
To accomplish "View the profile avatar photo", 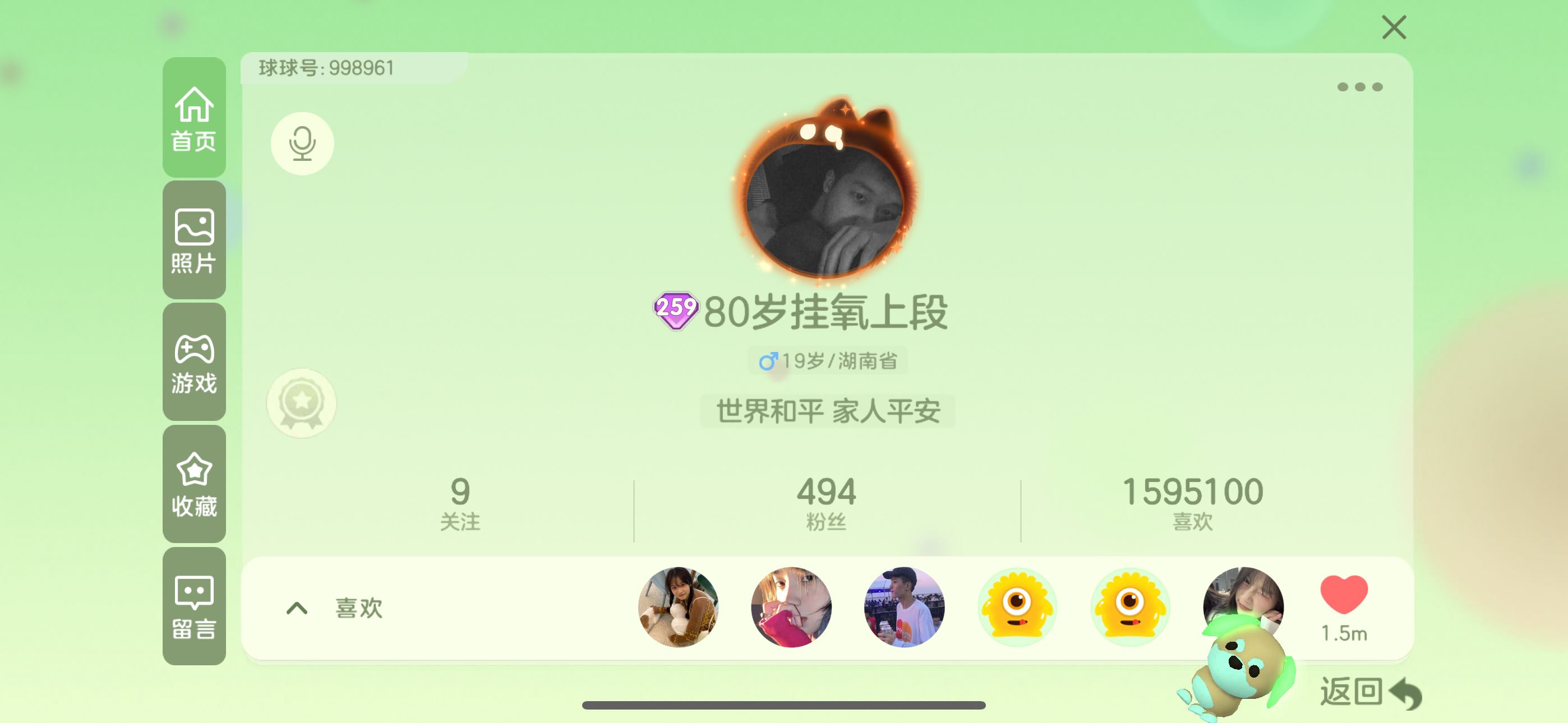I will click(825, 208).
